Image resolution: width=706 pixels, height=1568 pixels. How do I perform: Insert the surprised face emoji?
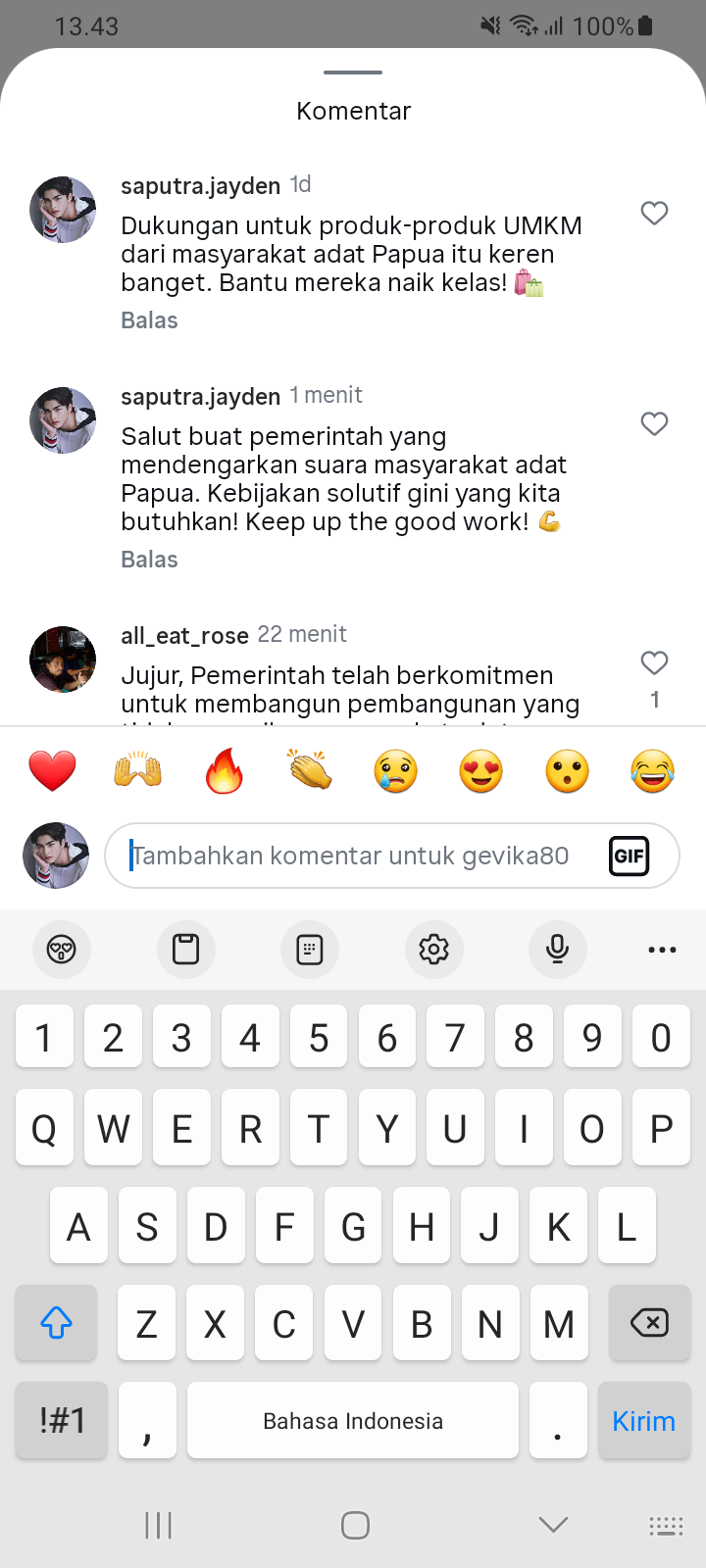(567, 770)
